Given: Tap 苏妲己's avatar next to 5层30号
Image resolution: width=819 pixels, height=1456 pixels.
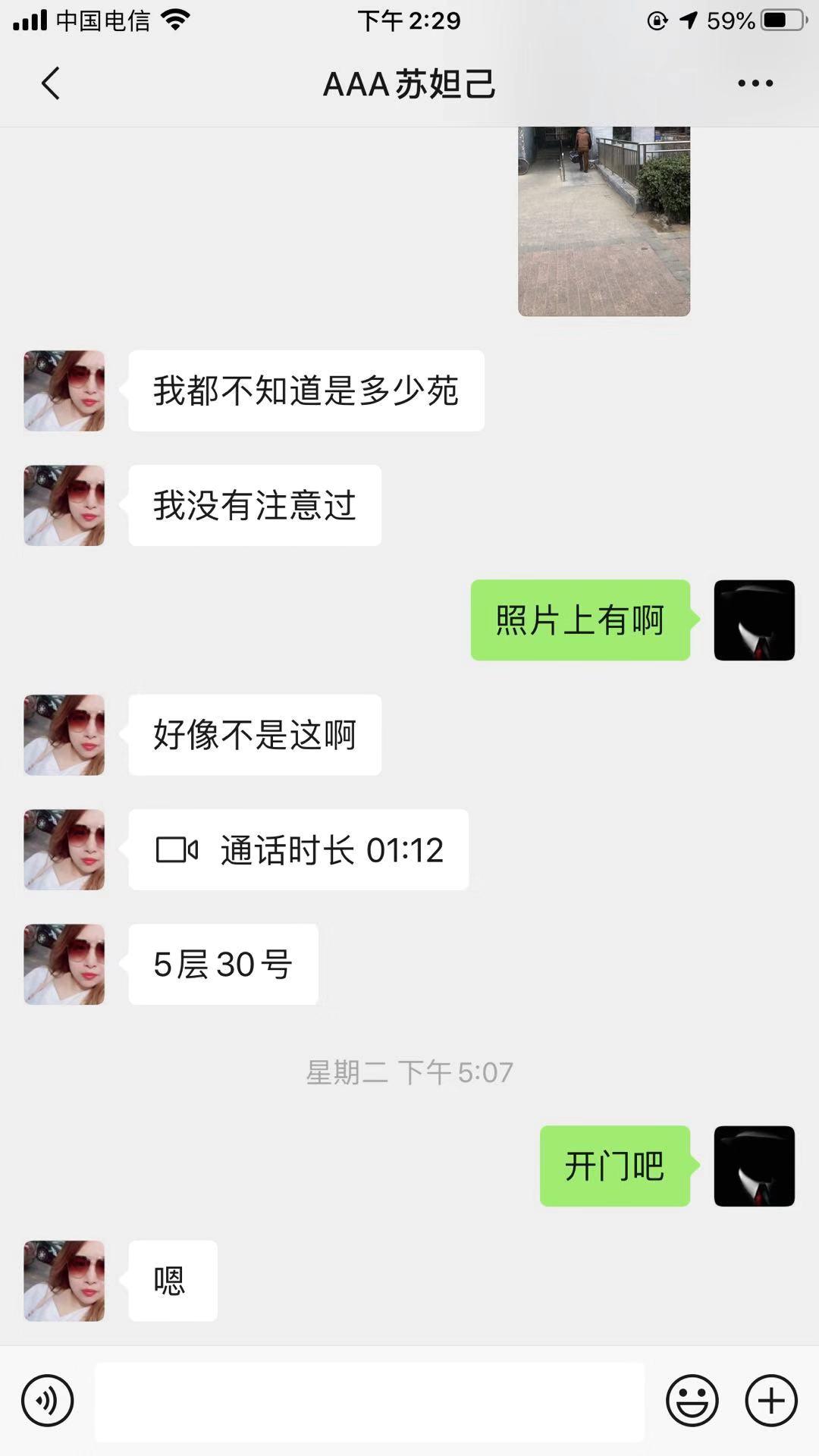Looking at the screenshot, I should click(x=64, y=965).
